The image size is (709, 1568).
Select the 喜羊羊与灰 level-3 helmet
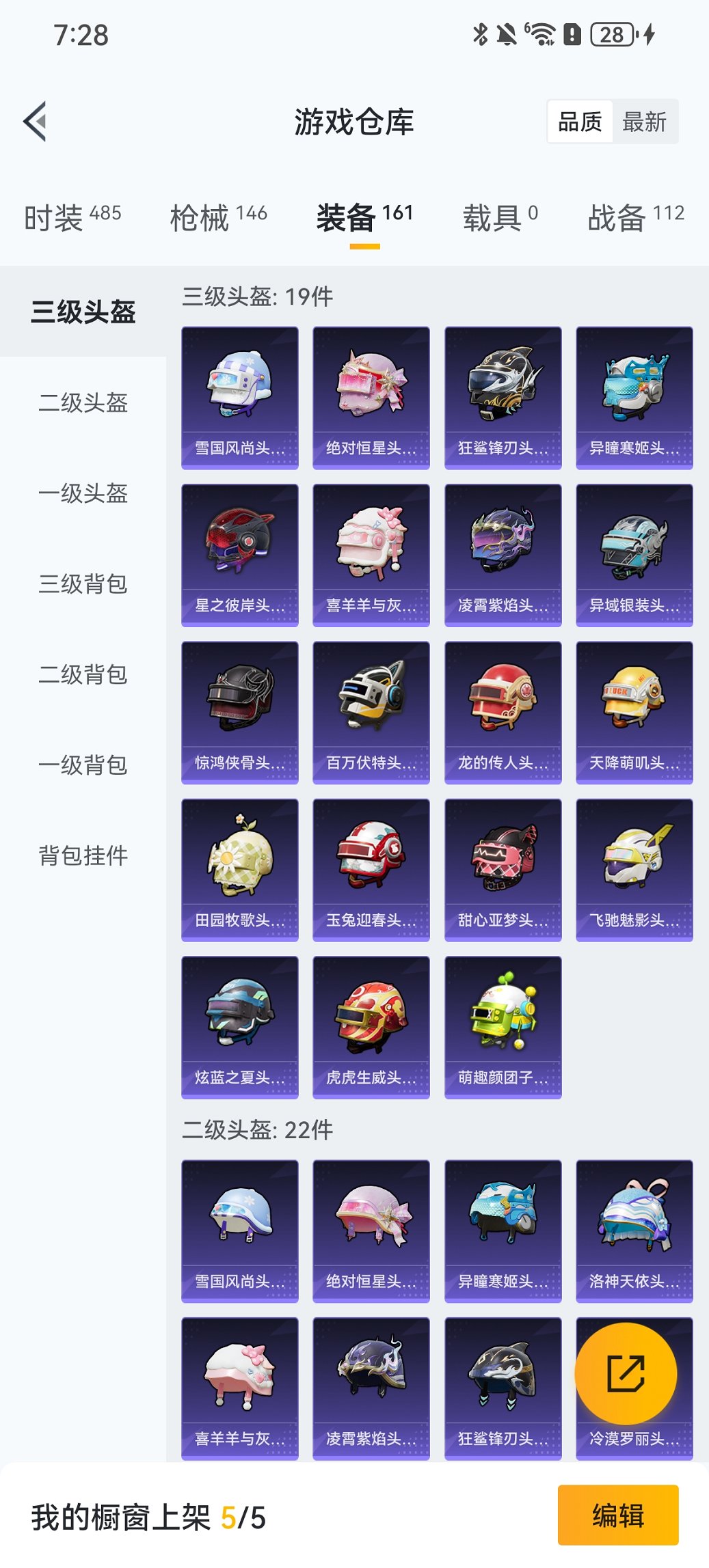click(x=371, y=553)
